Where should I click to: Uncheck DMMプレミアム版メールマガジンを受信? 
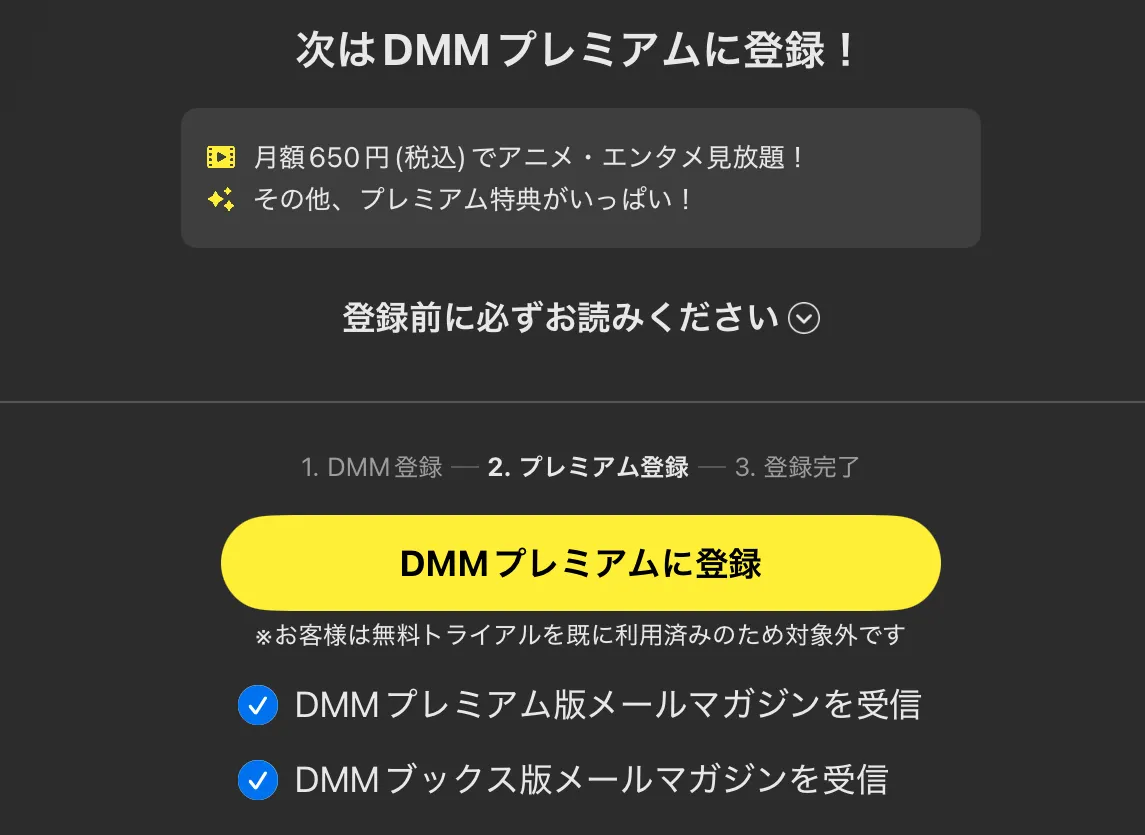[258, 706]
